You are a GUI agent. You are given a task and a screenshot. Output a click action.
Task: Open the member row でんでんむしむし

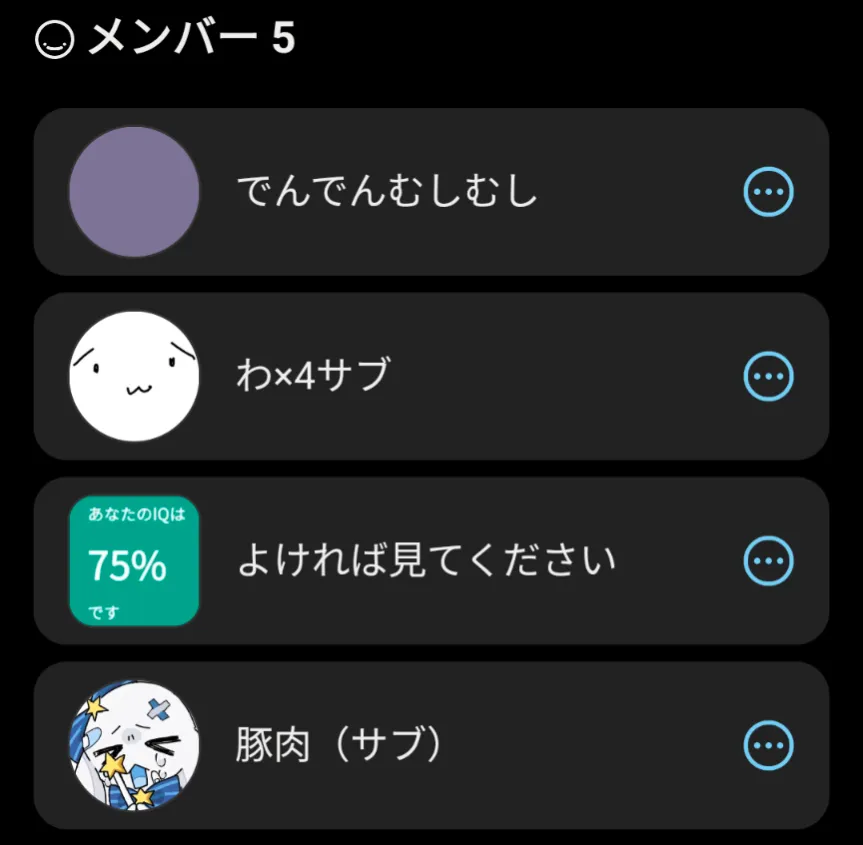388,191
